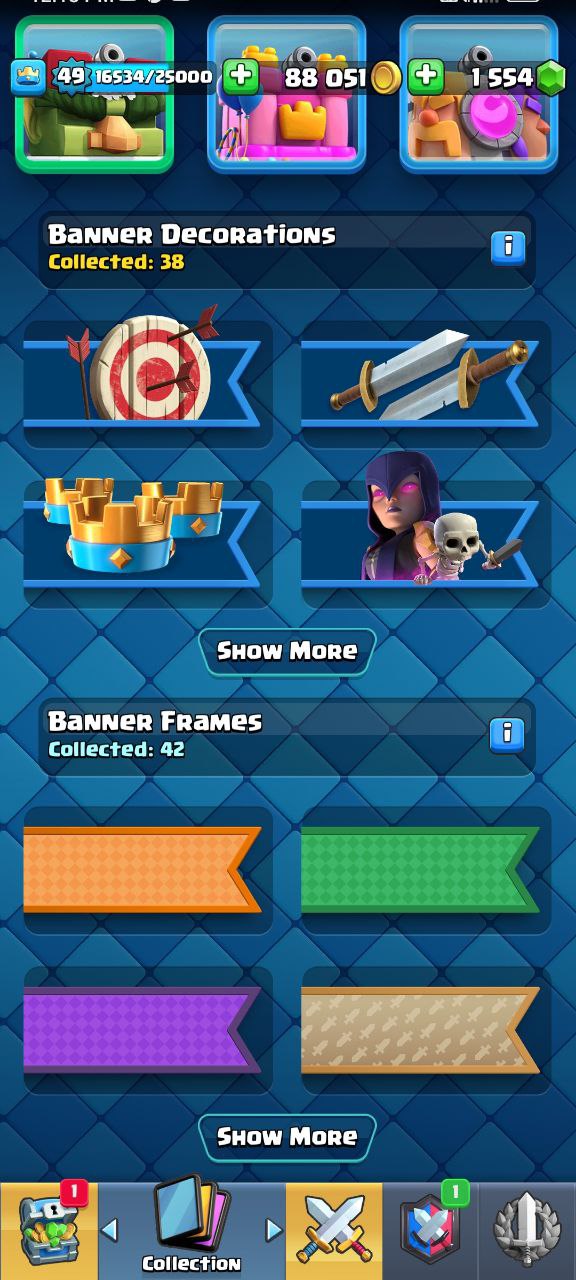Open the Banner Decorations info button
Viewport: 576px width, 1280px height.
pyautogui.click(x=508, y=247)
